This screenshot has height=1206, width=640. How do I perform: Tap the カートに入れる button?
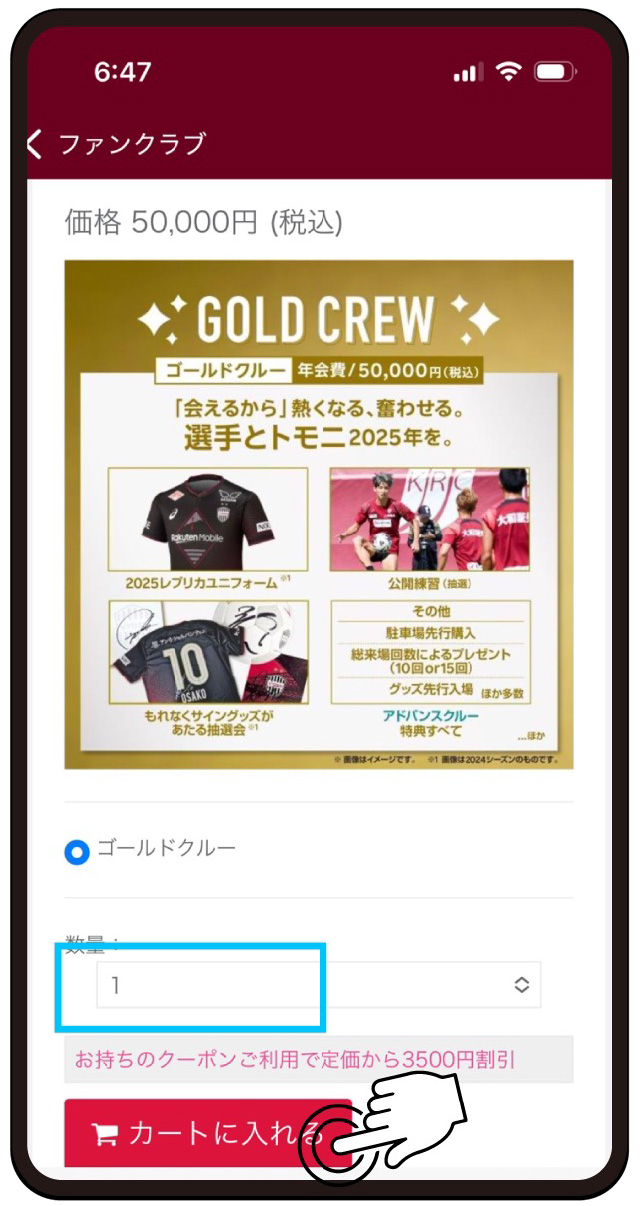[208, 1133]
